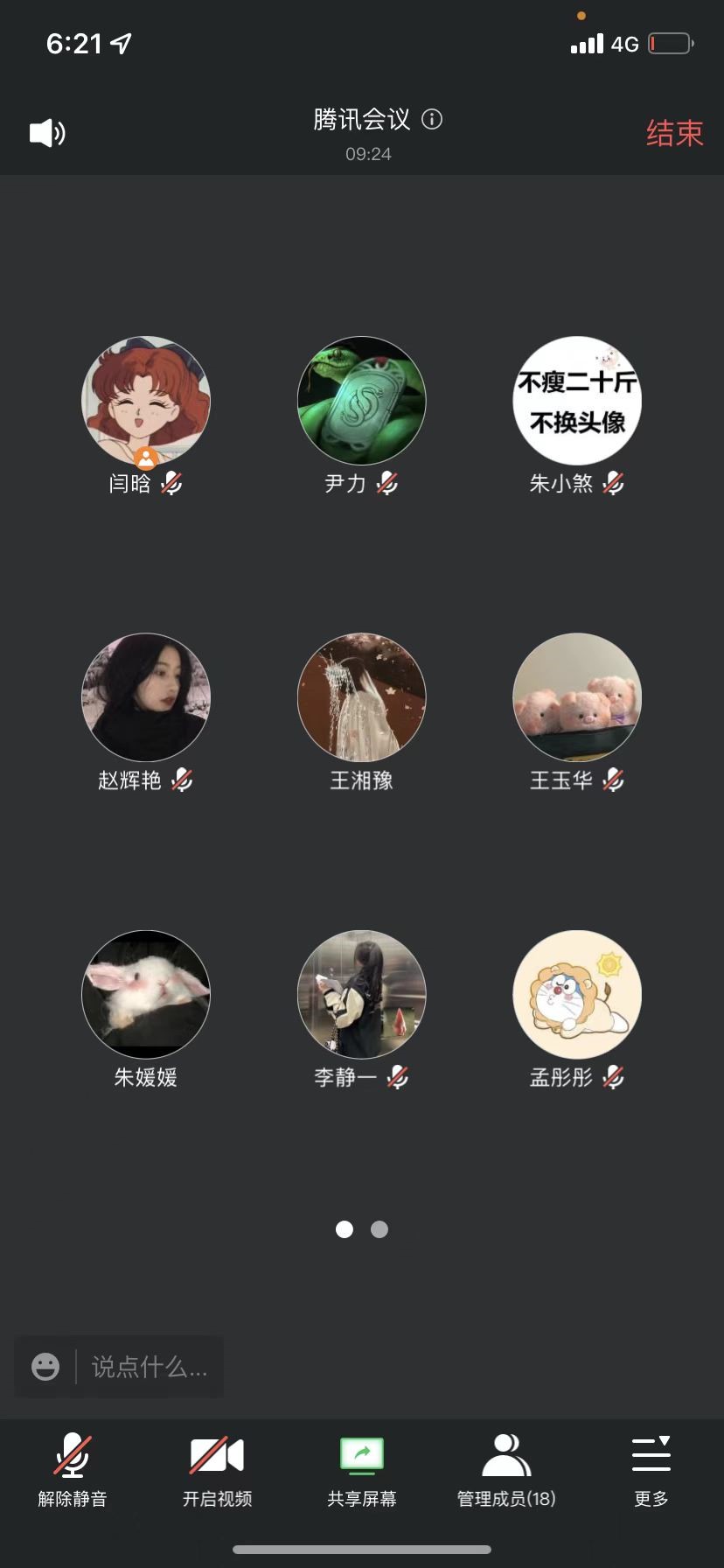Select participant 李静一's avatar
724x1568 pixels.
362,994
